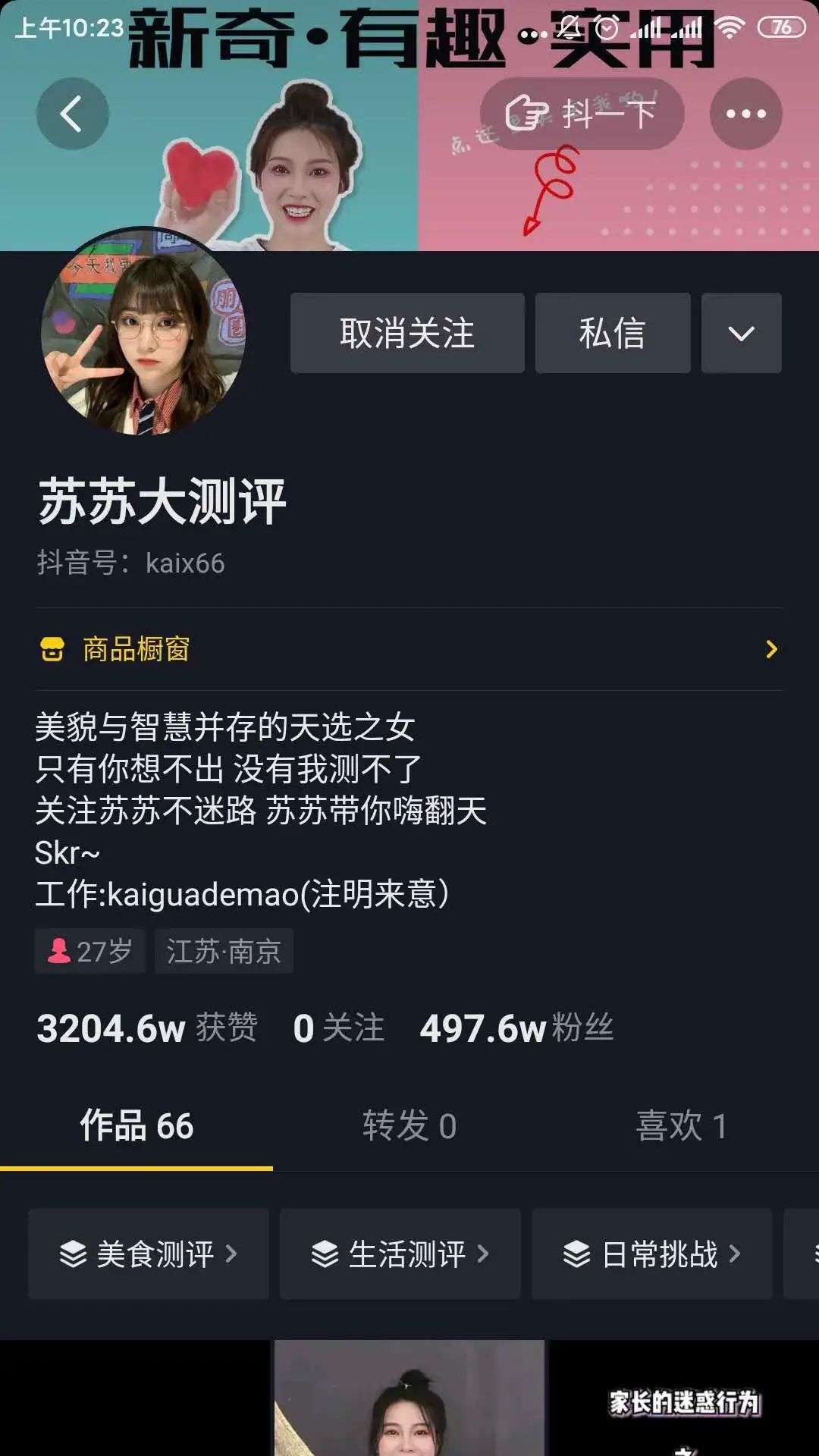
Task: Open 苏苏大测评's profile picture
Action: (x=143, y=331)
